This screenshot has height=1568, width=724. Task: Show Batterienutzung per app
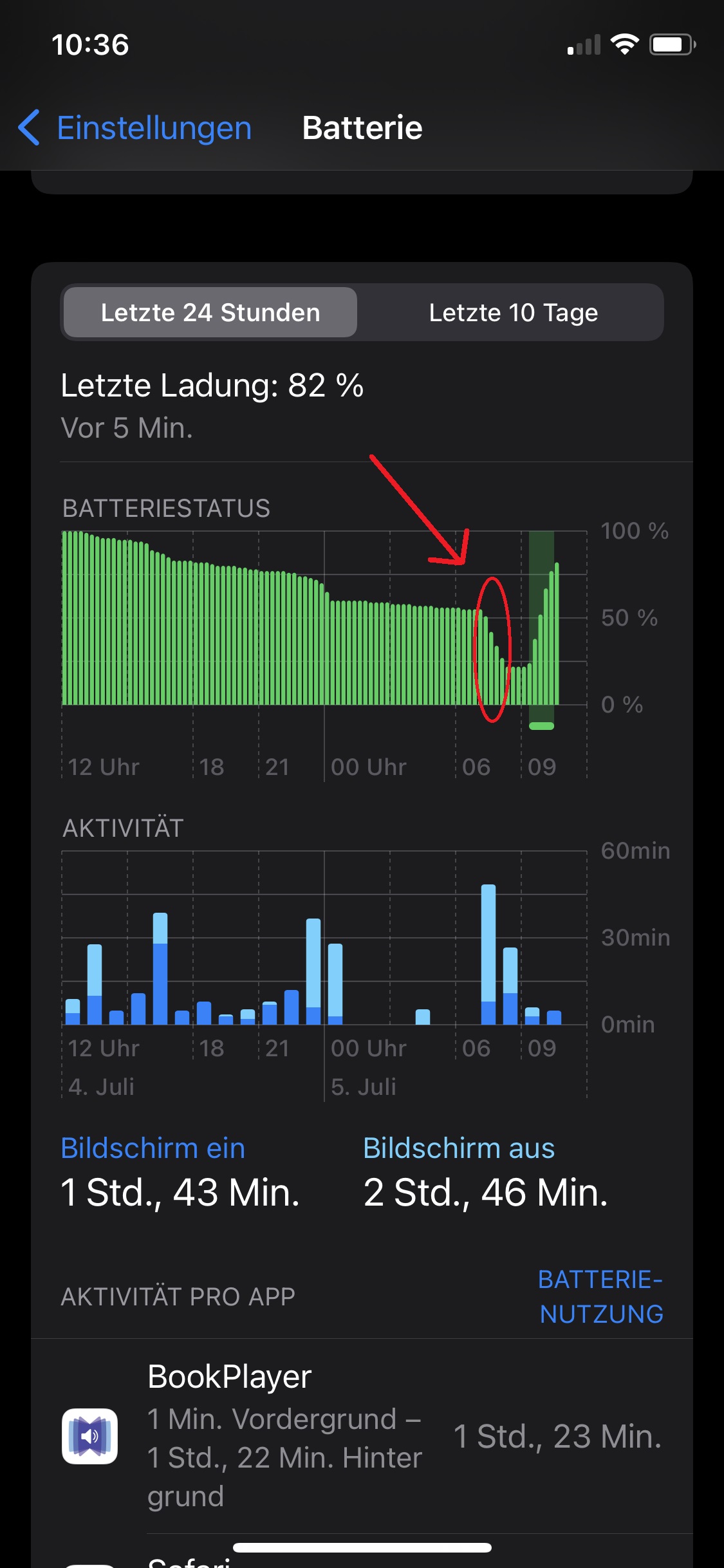[600, 1296]
